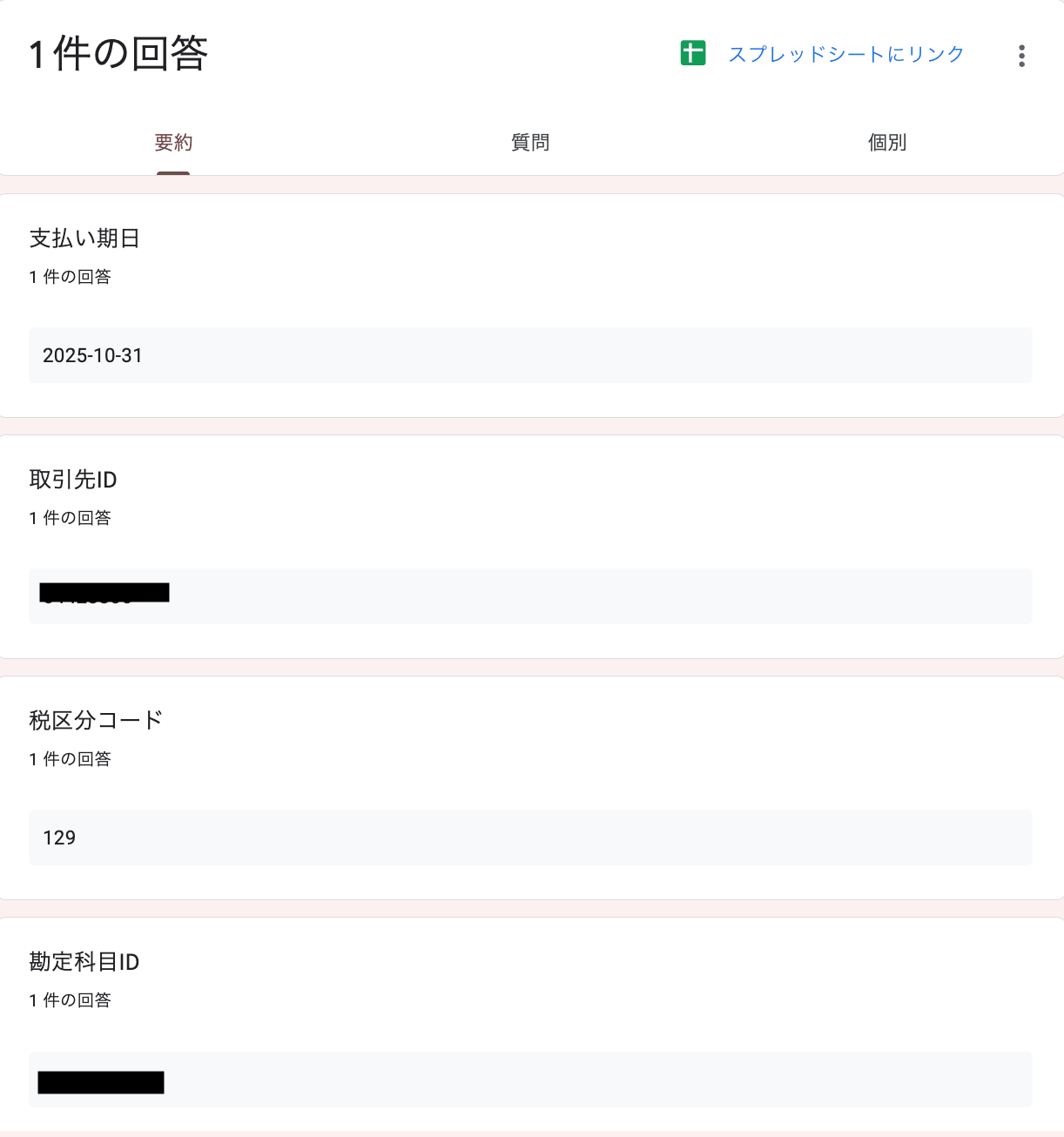Switch to the 質問 tab
This screenshot has width=1064, height=1137.
530,143
